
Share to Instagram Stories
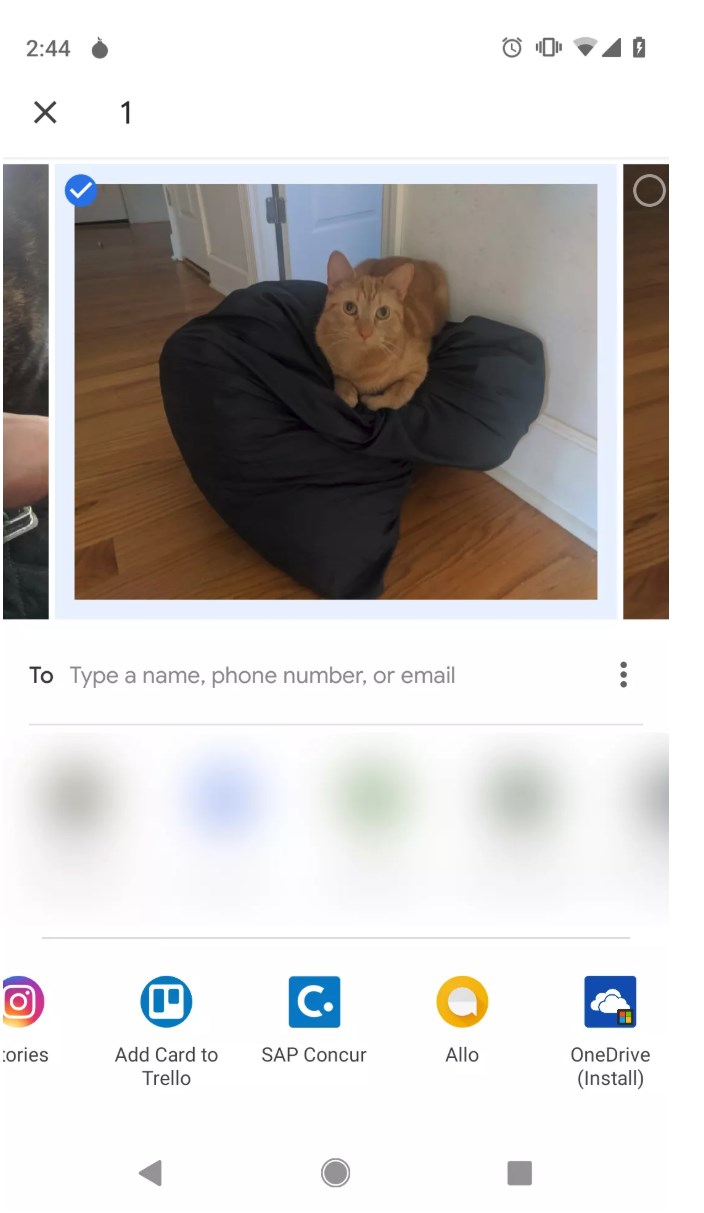tap(22, 1003)
